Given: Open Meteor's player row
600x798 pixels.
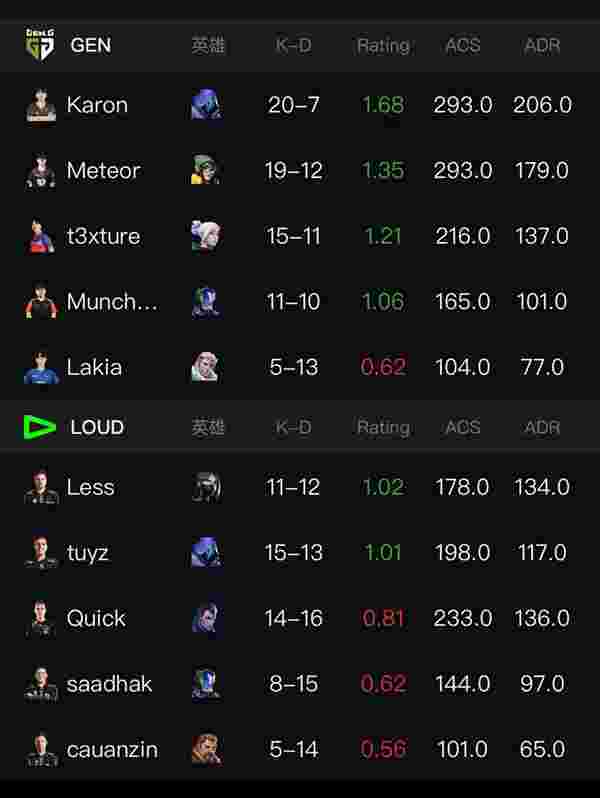Looking at the screenshot, I should [x=102, y=171].
